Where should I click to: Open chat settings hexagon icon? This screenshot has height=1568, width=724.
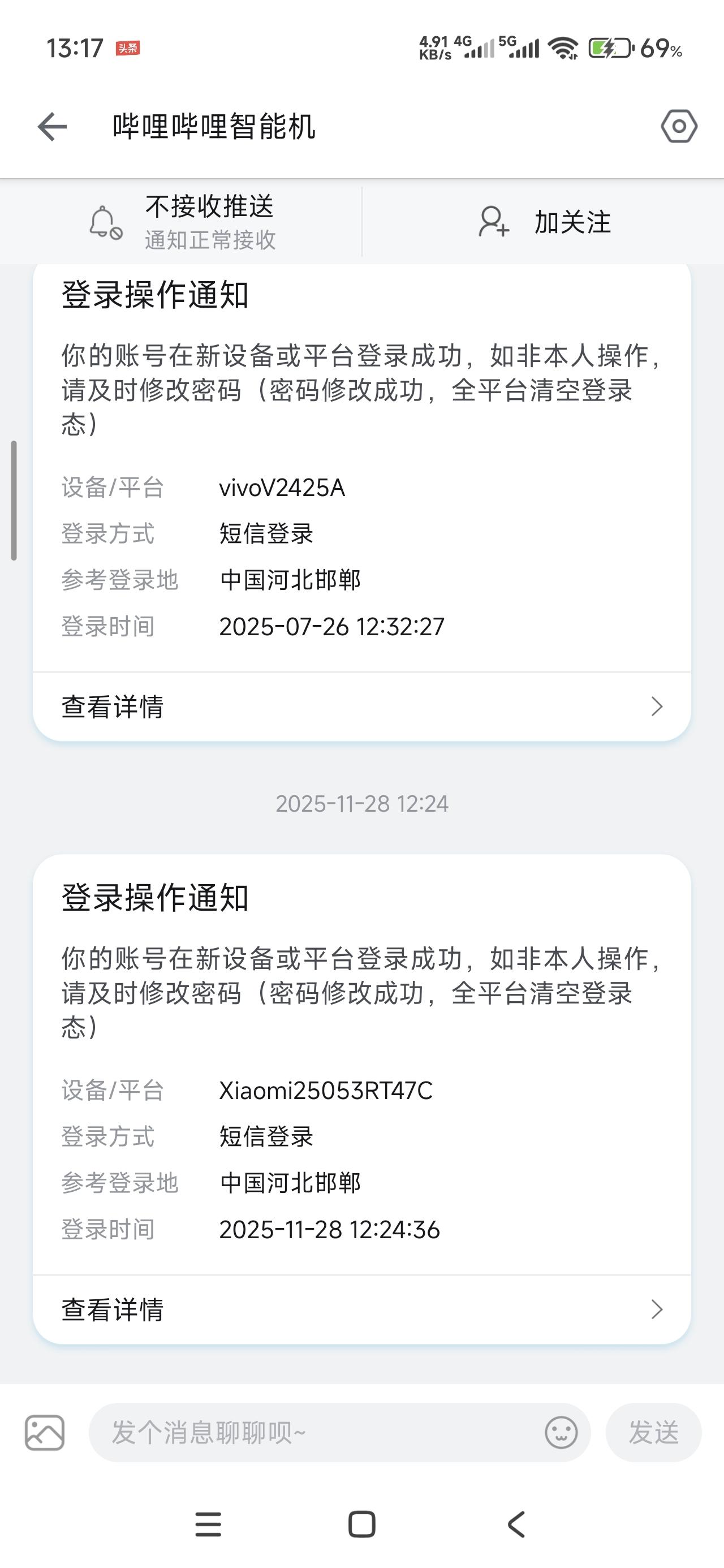(x=679, y=127)
